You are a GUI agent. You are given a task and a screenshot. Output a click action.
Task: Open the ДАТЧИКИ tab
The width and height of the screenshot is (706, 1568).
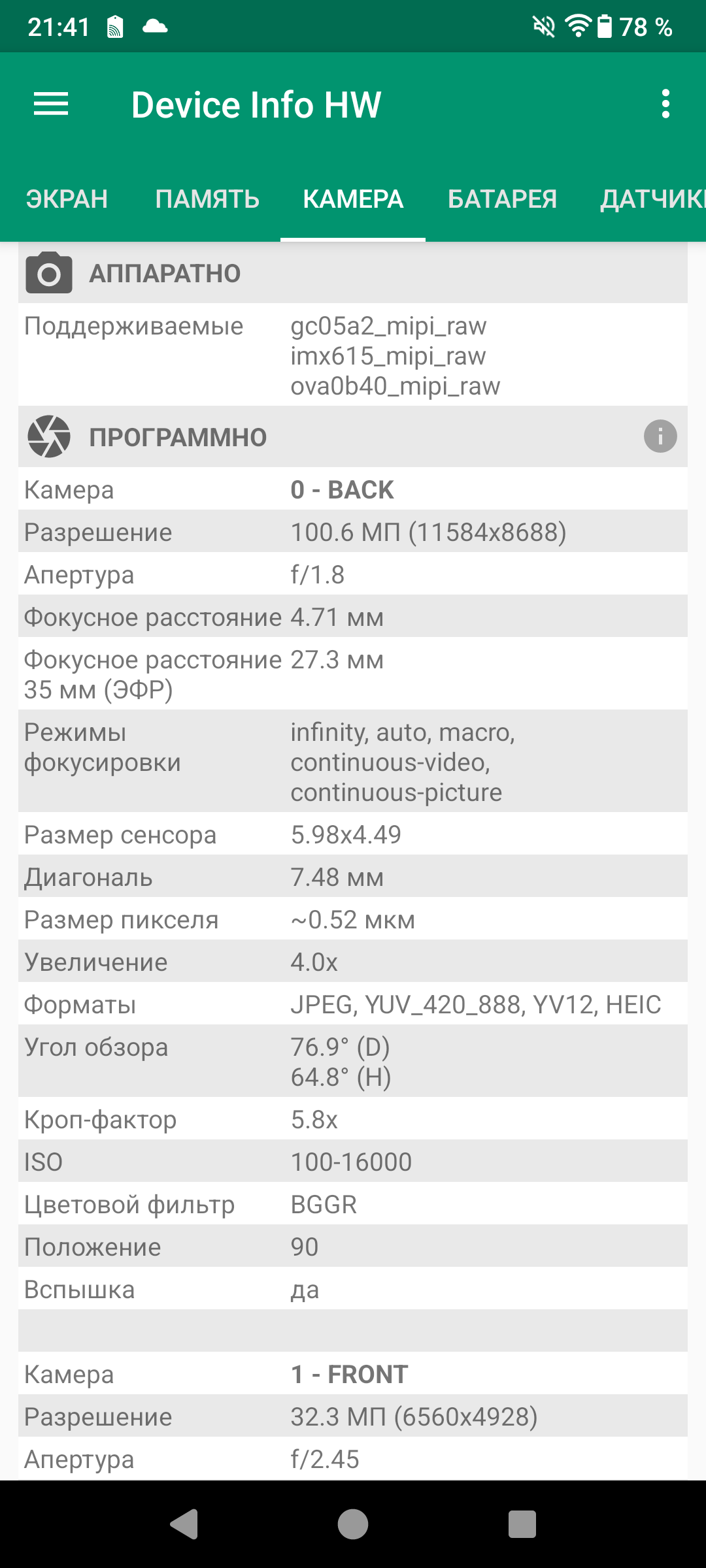pos(652,199)
